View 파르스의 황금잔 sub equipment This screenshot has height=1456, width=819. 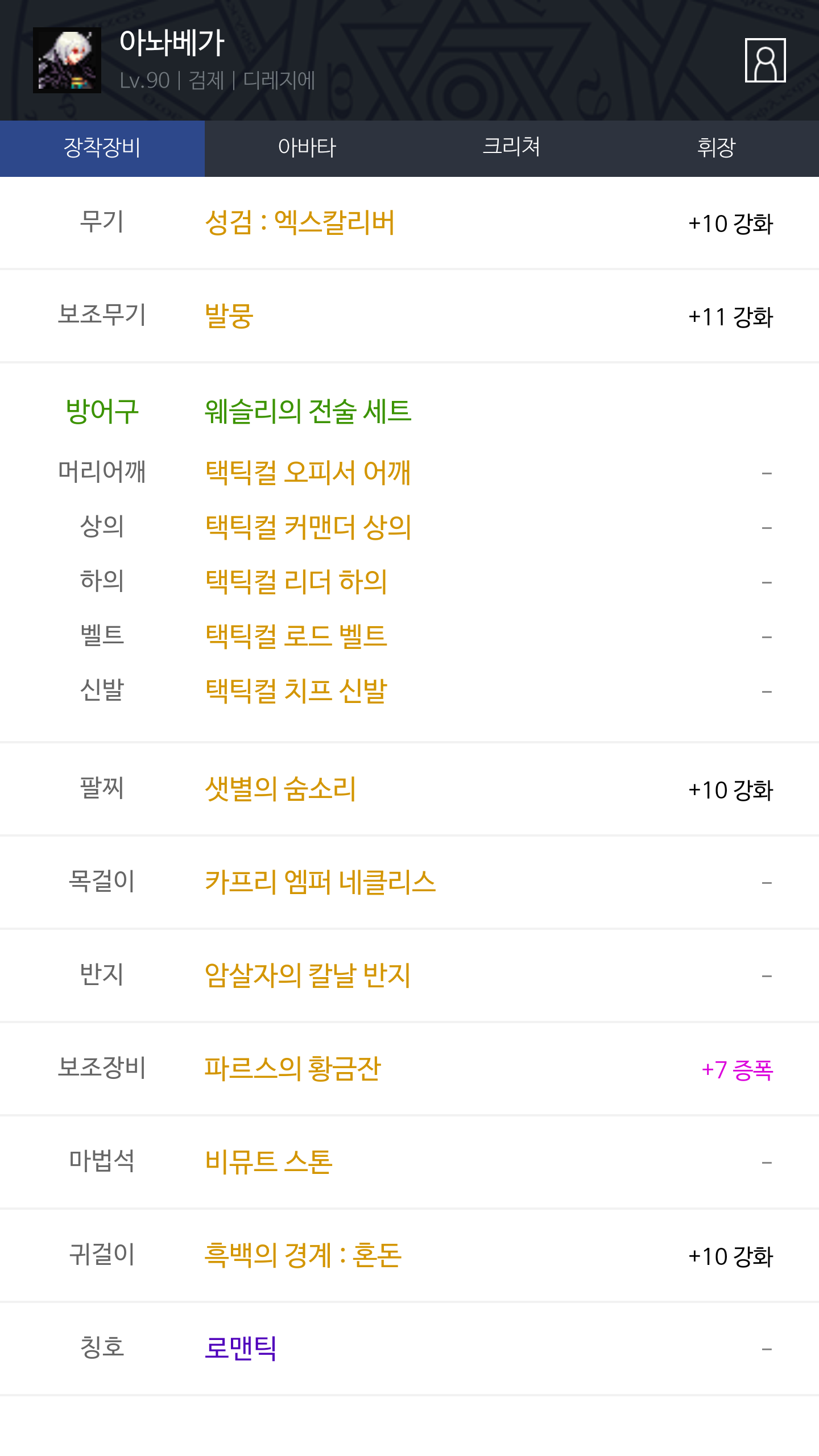pos(292,1069)
